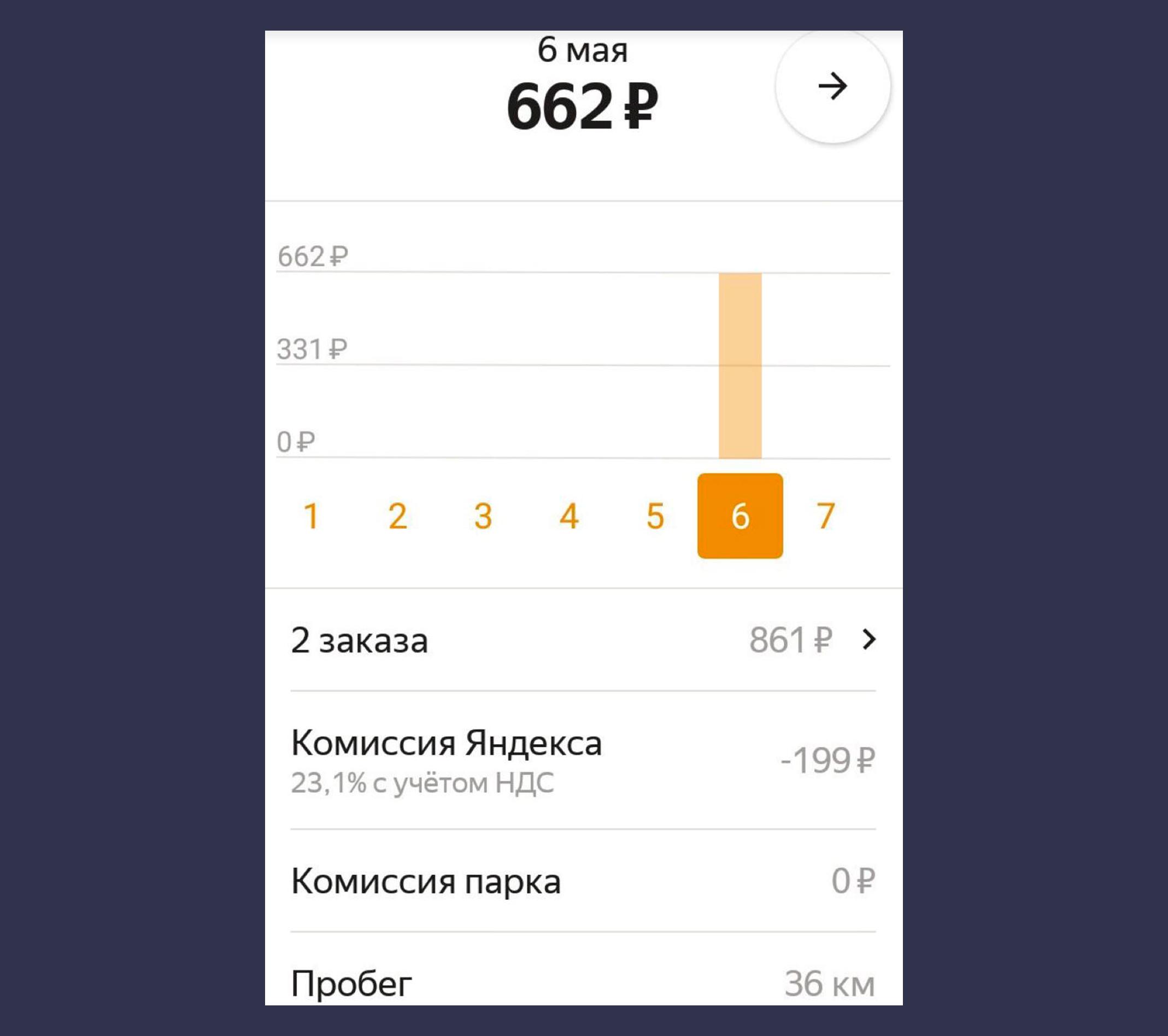The width and height of the screenshot is (1168, 1036).
Task: Open the 2 заказа orders row
Action: coord(583,640)
